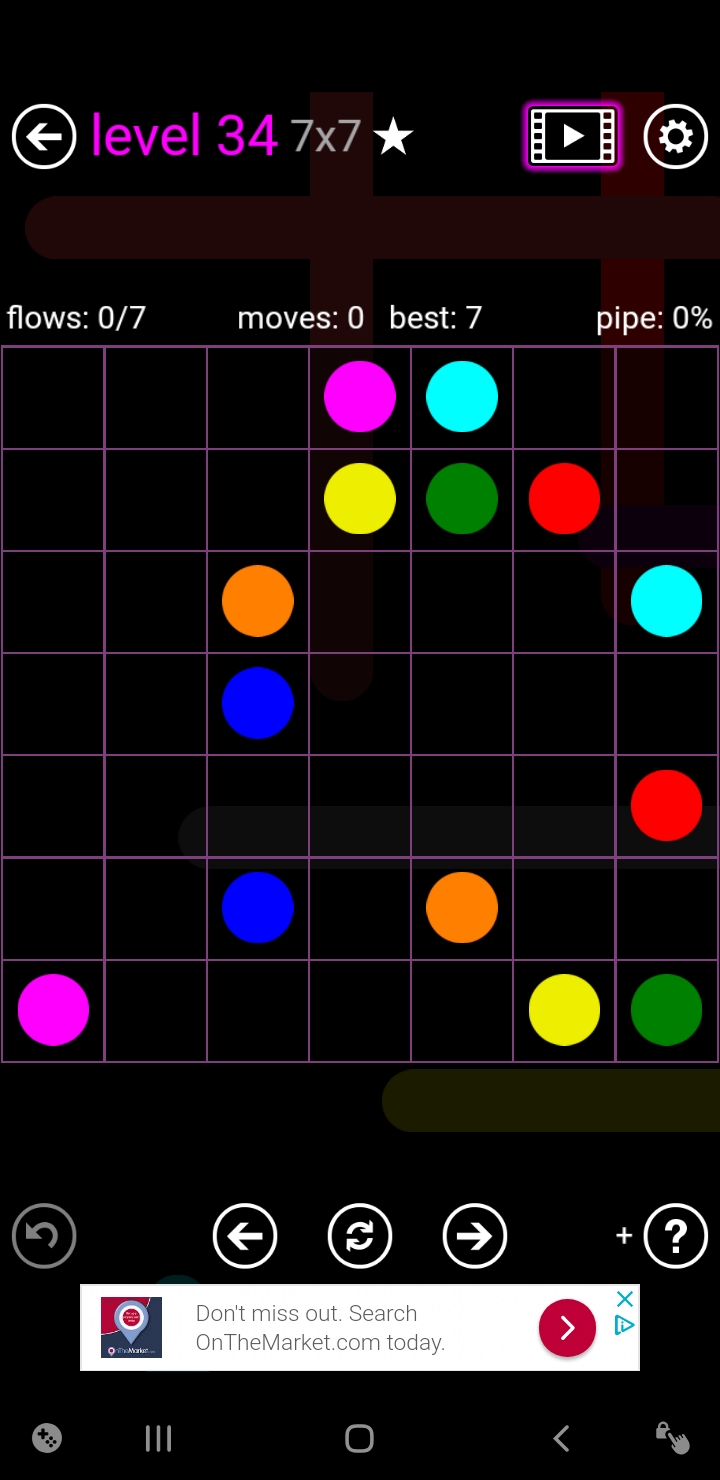The width and height of the screenshot is (720, 1480).
Task: Restart the current level
Action: [x=360, y=1236]
